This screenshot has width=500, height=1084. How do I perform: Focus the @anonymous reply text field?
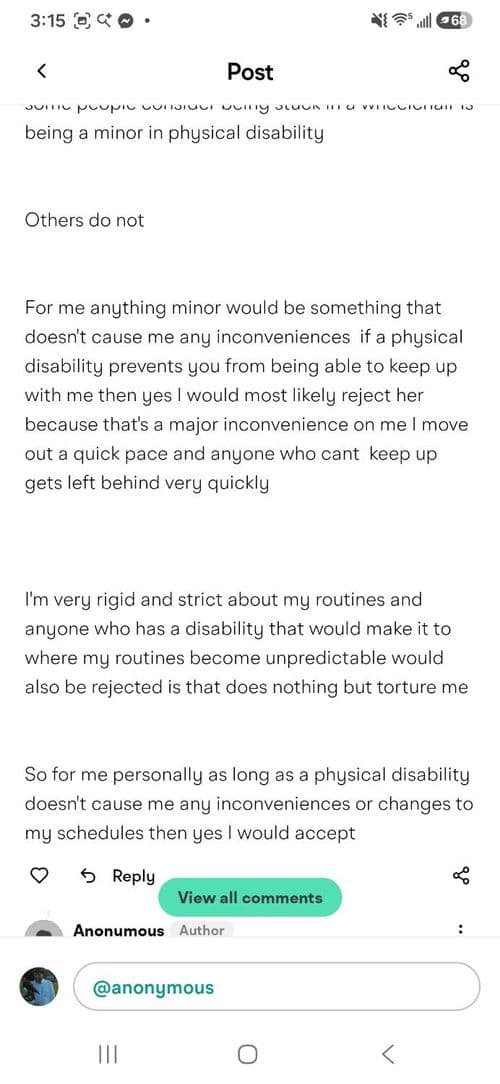click(x=277, y=987)
